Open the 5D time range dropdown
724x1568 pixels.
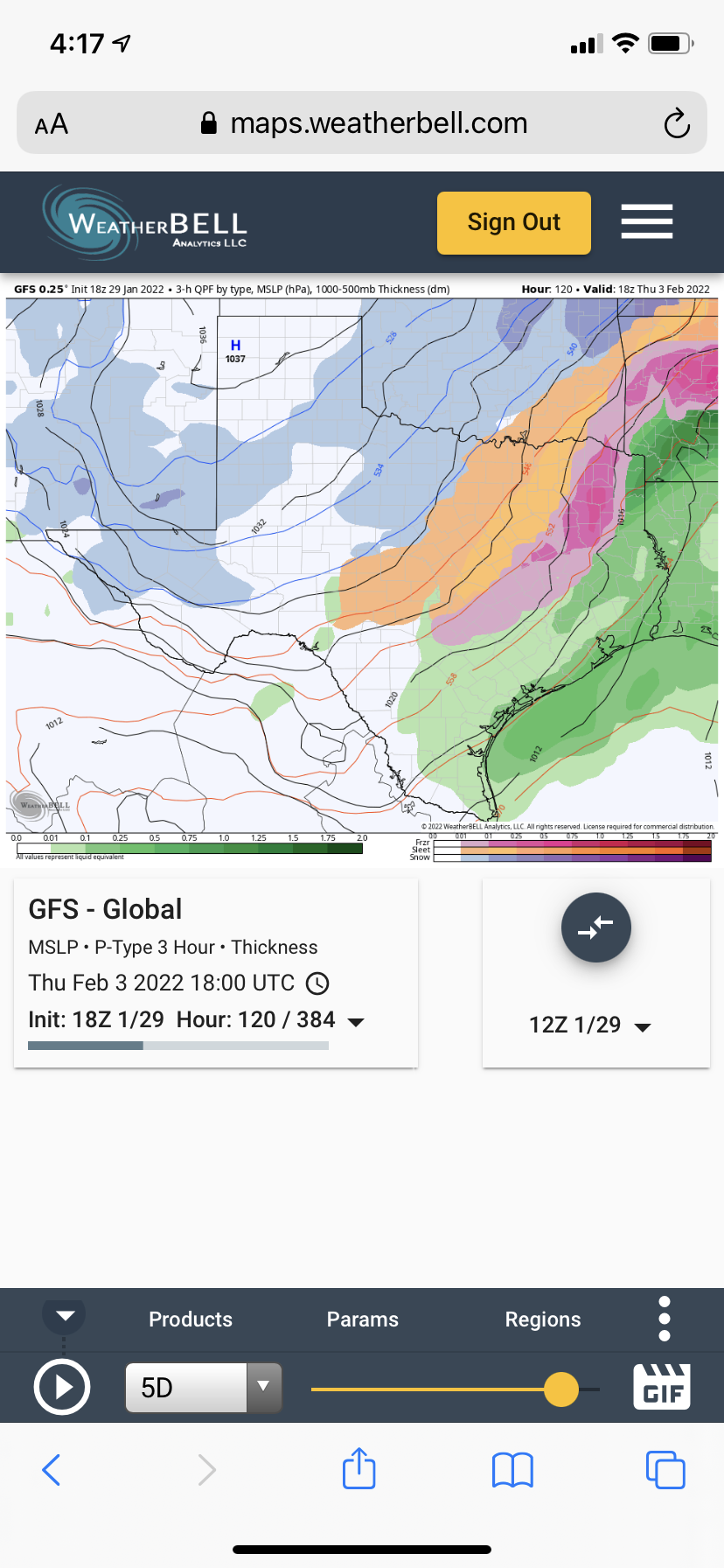click(204, 1388)
